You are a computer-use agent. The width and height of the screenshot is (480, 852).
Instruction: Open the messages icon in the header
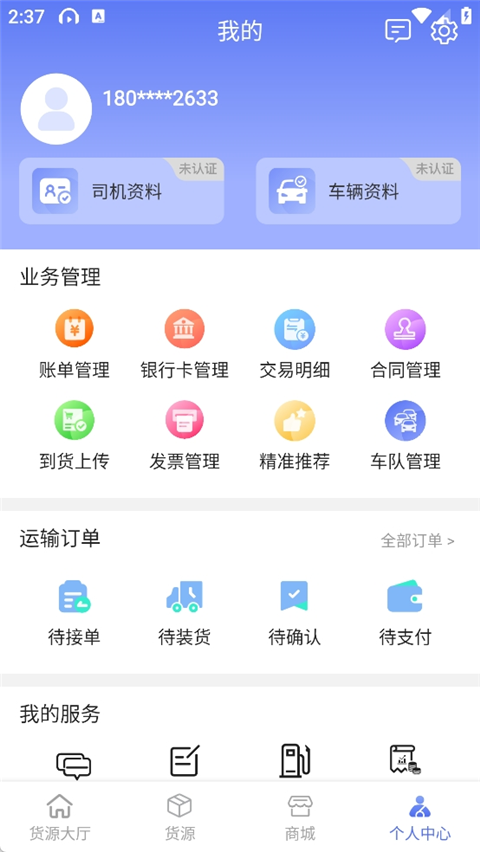click(398, 31)
